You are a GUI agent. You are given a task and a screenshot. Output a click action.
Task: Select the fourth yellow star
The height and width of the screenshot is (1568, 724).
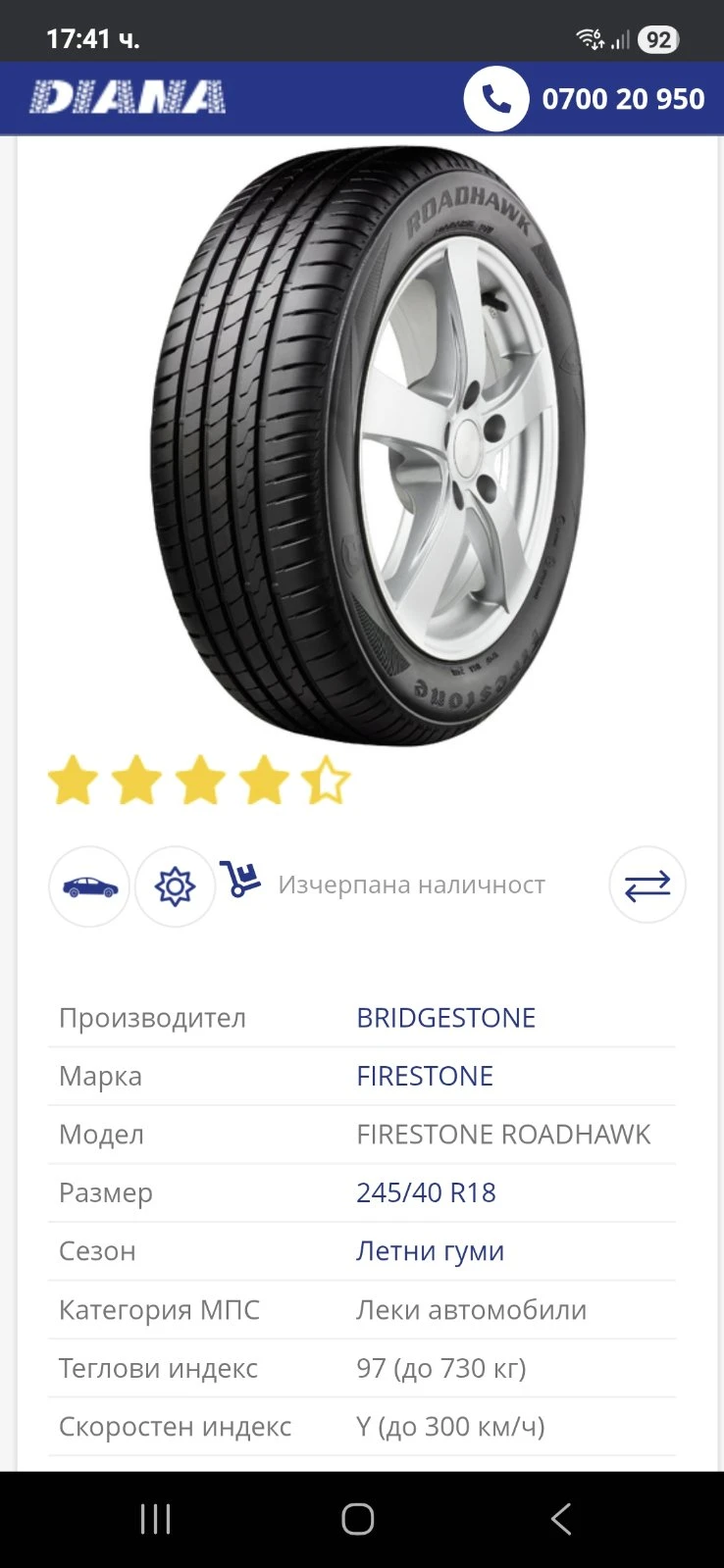coord(262,780)
